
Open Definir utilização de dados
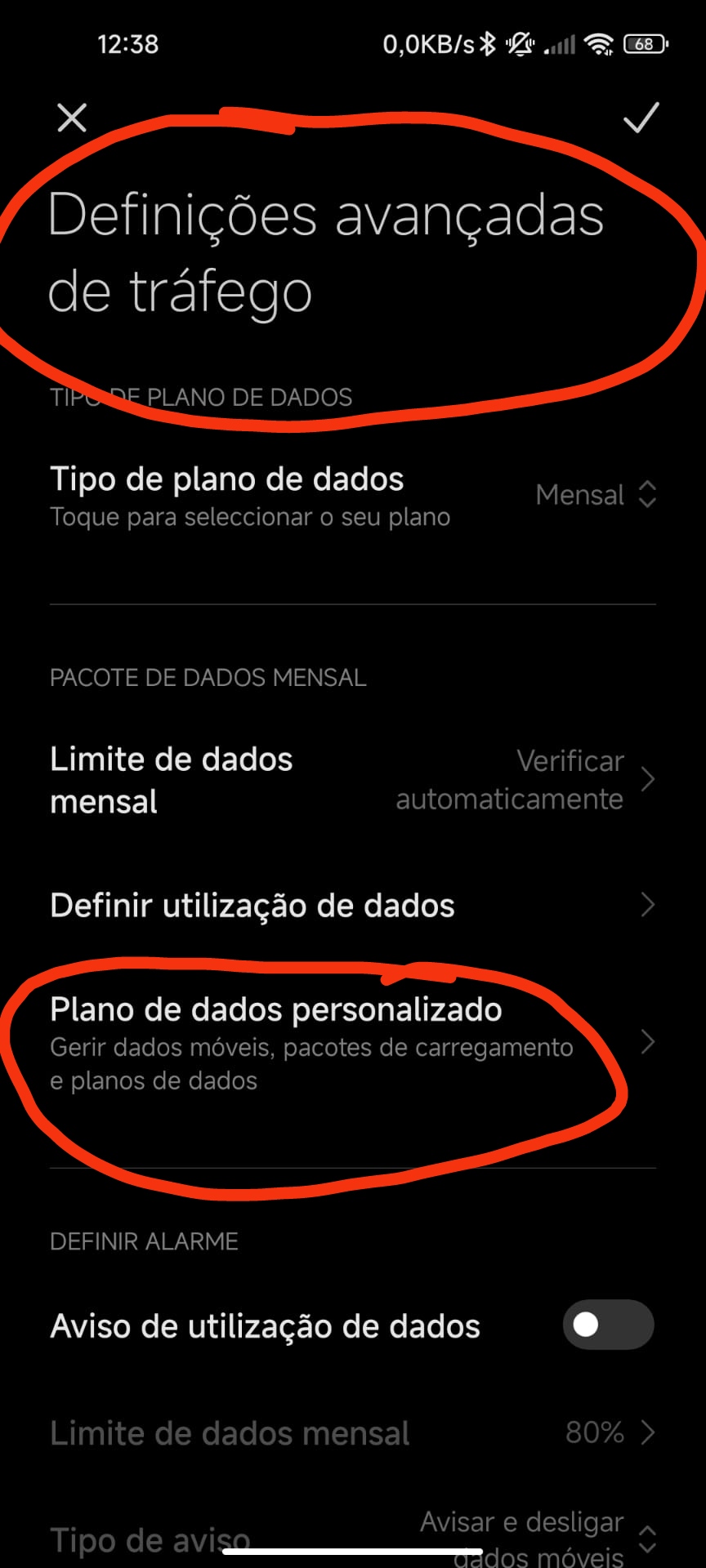tap(353, 905)
